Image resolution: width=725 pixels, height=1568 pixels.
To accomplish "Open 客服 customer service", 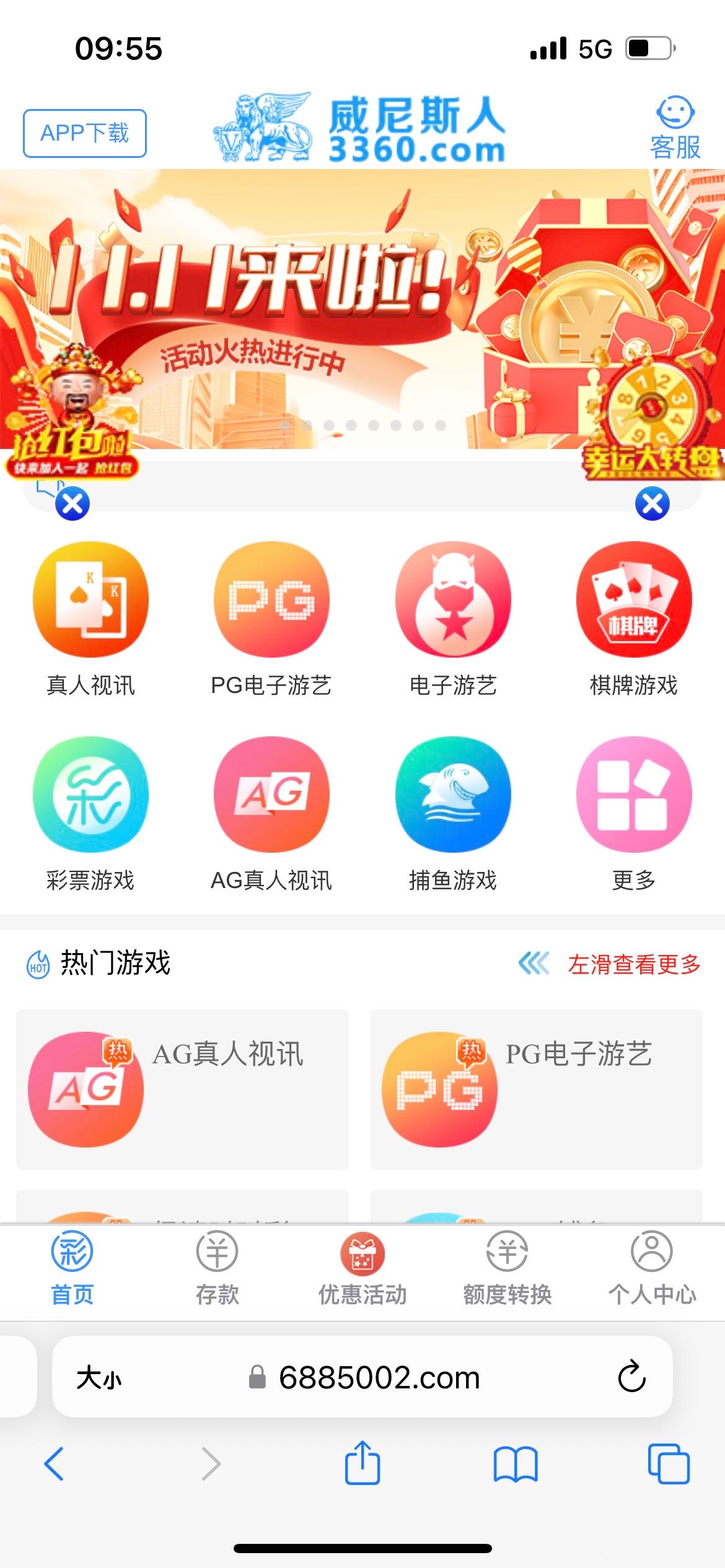I will 675,129.
